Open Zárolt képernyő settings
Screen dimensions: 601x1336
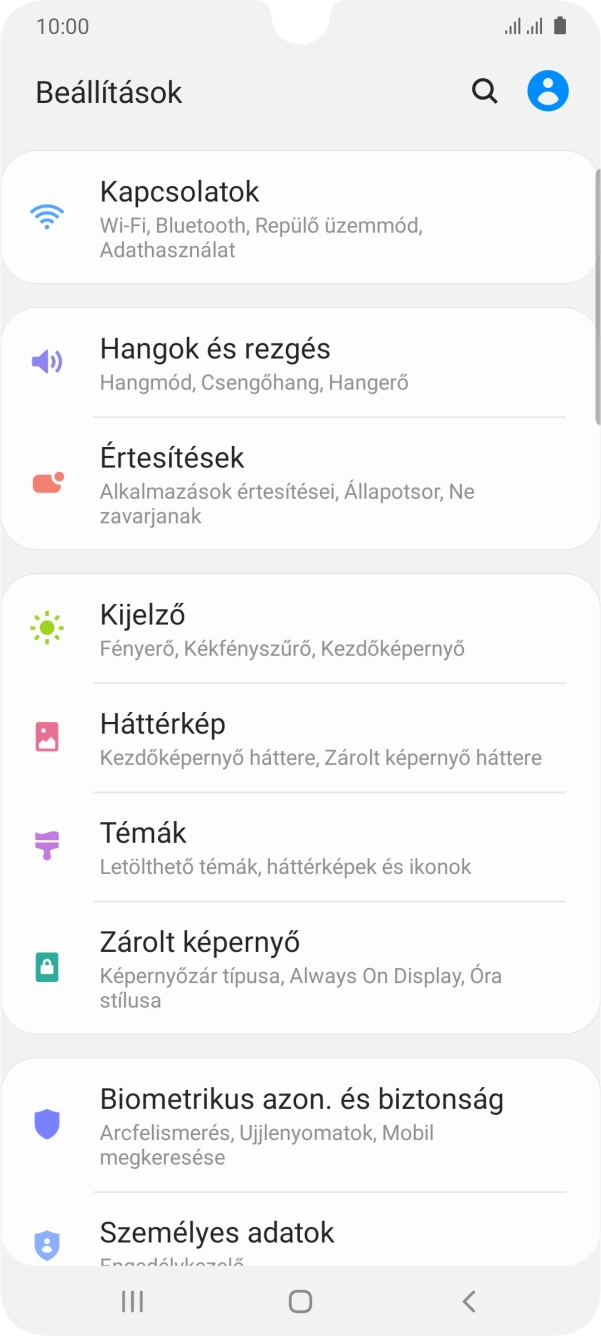click(x=300, y=968)
